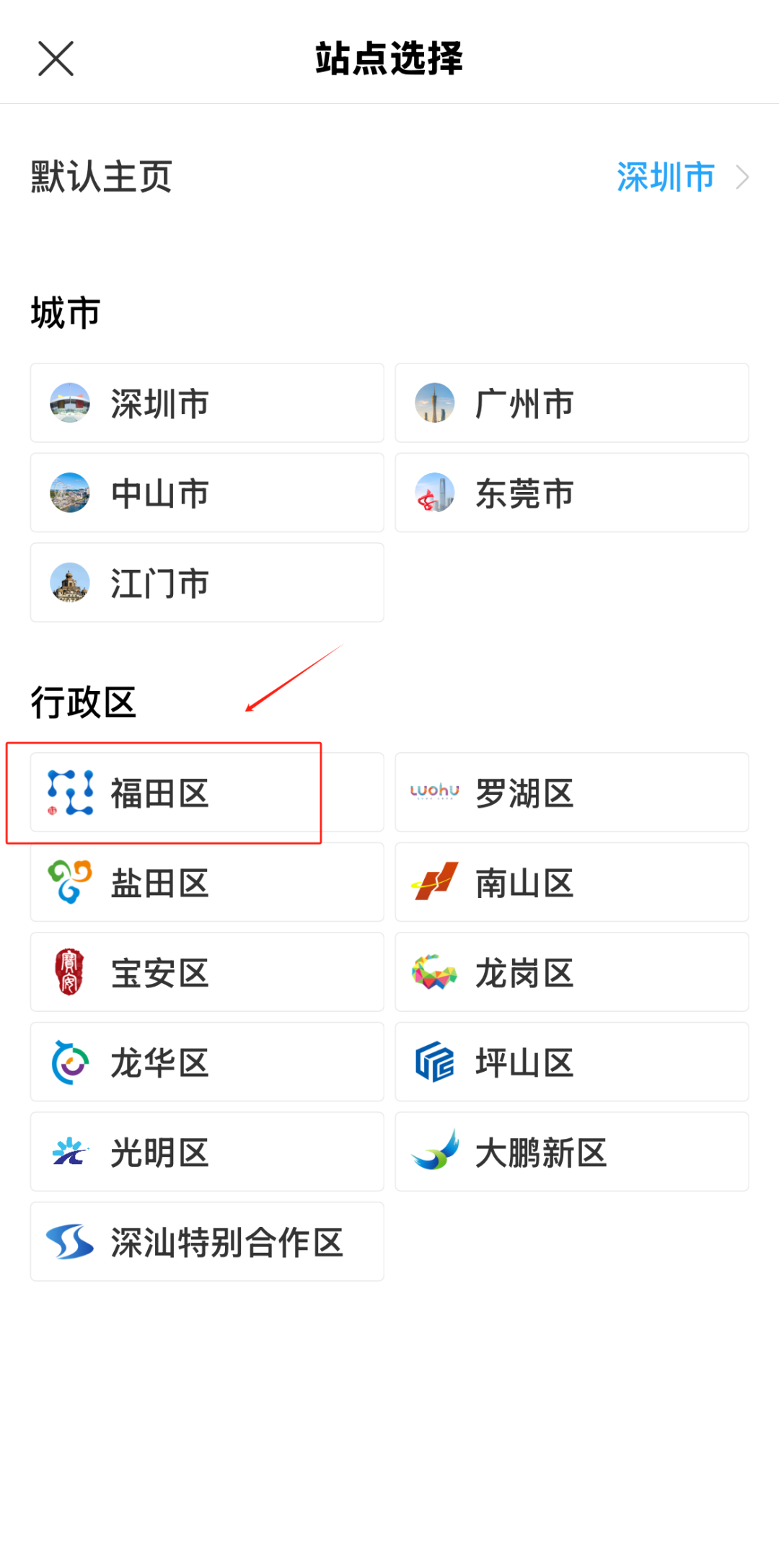Close the station selection page
Image resolution: width=779 pixels, height=1568 pixels.
pyautogui.click(x=56, y=58)
